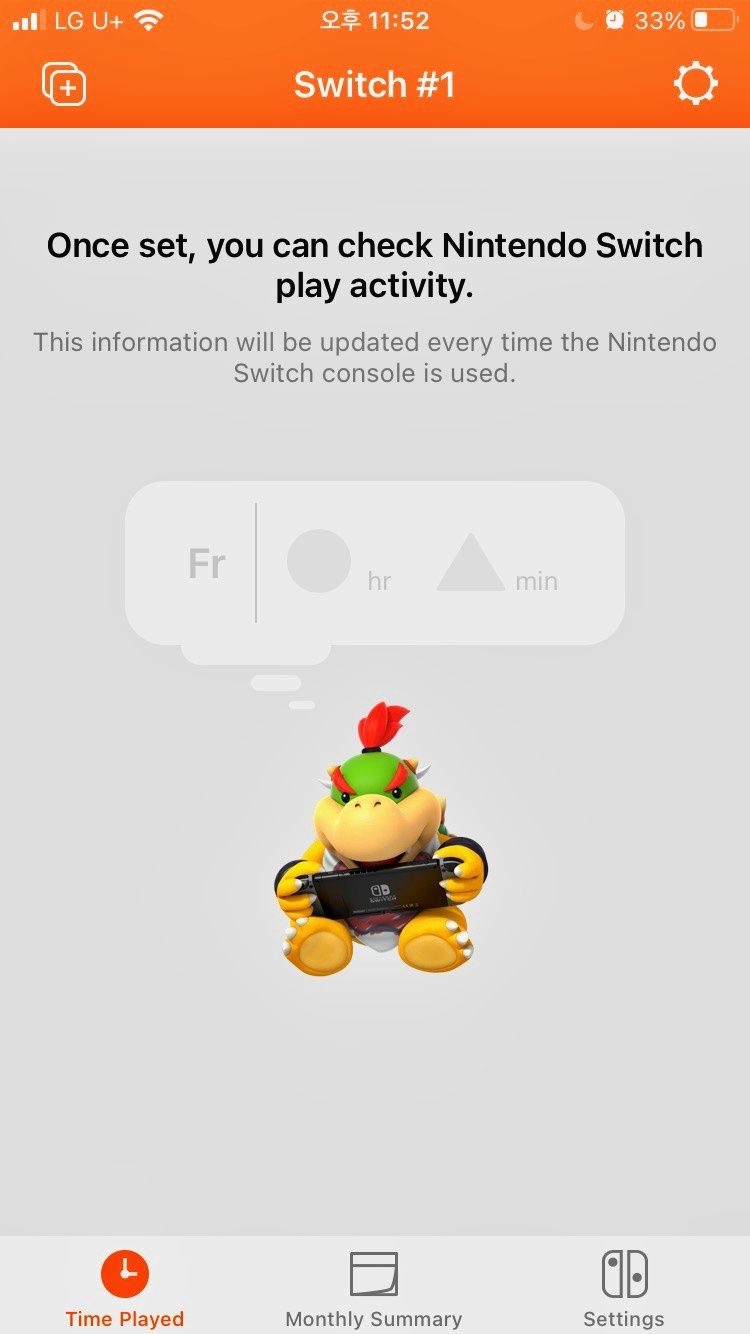
Task: Tap the add console icon
Action: (64, 85)
